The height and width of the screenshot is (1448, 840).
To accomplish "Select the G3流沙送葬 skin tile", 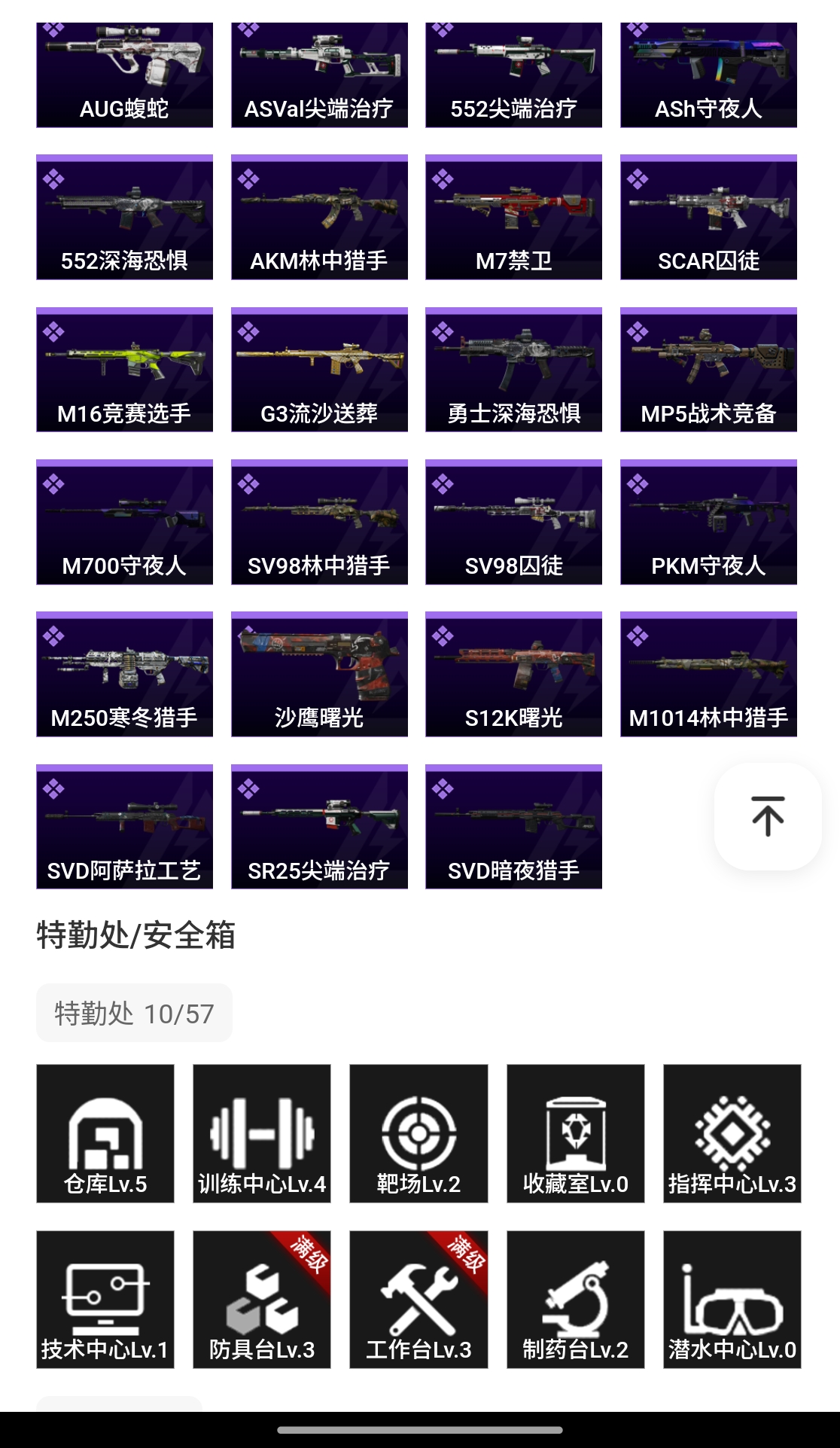I will coord(319,370).
